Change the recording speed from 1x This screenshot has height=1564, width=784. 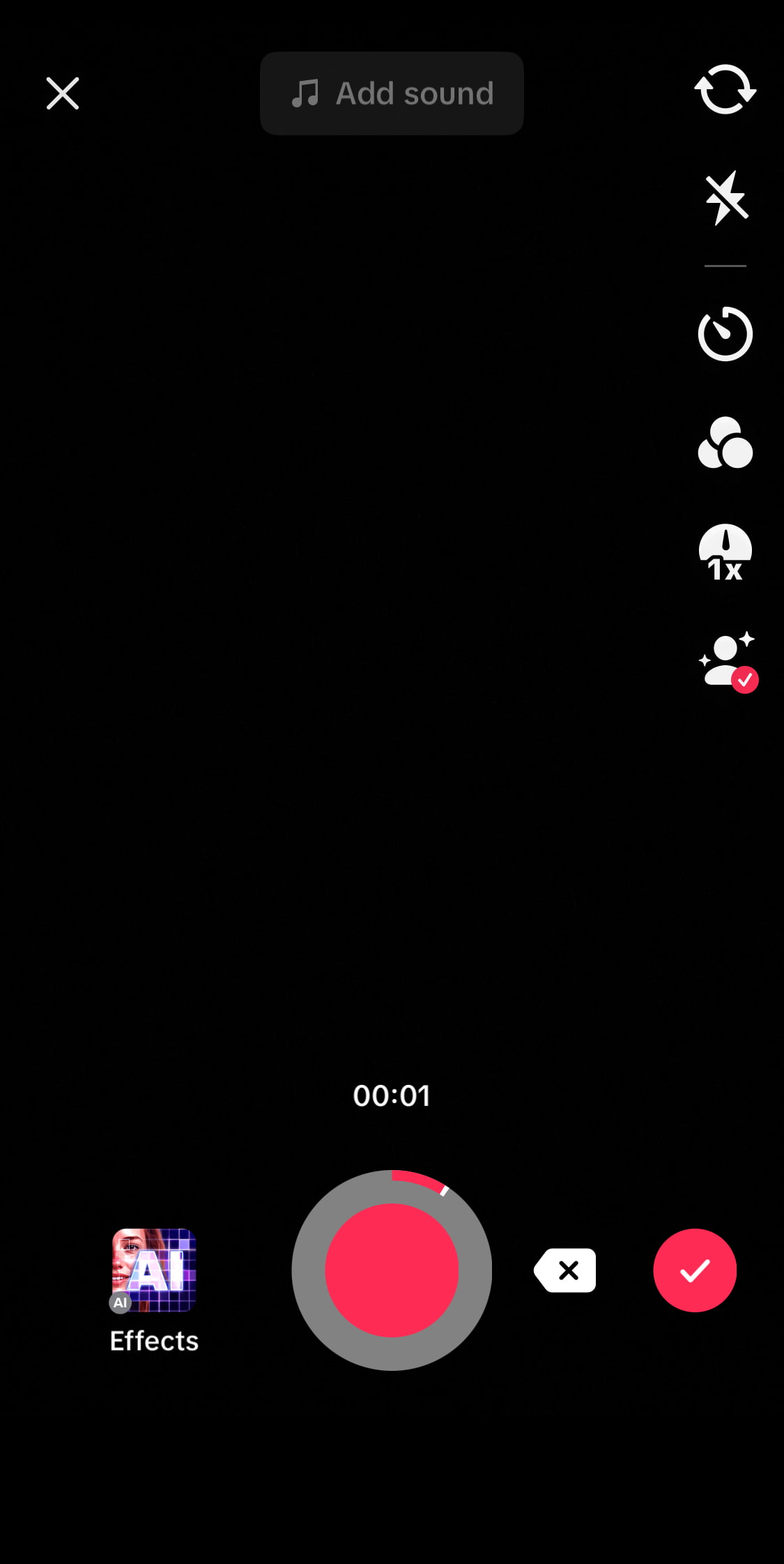[x=725, y=553]
